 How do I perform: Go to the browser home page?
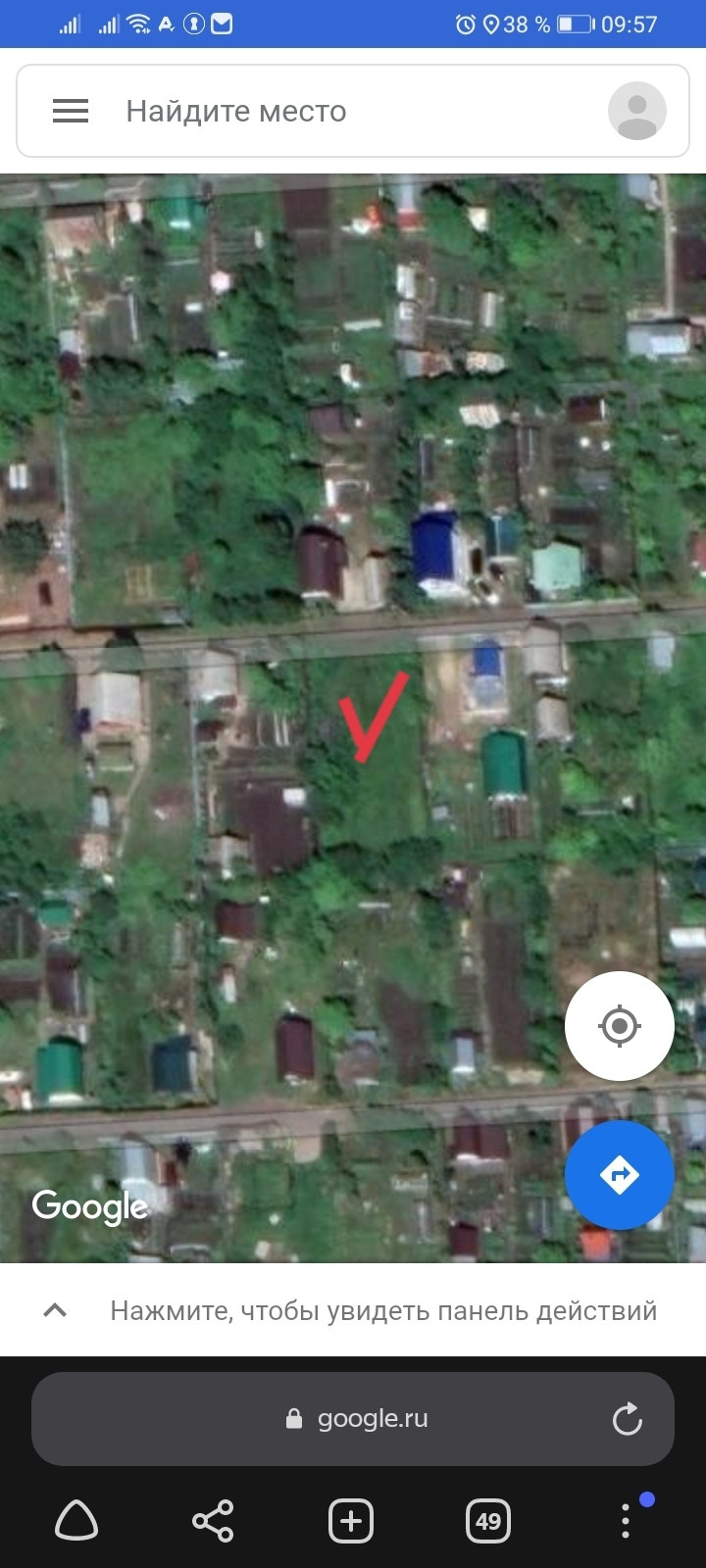(76, 1521)
